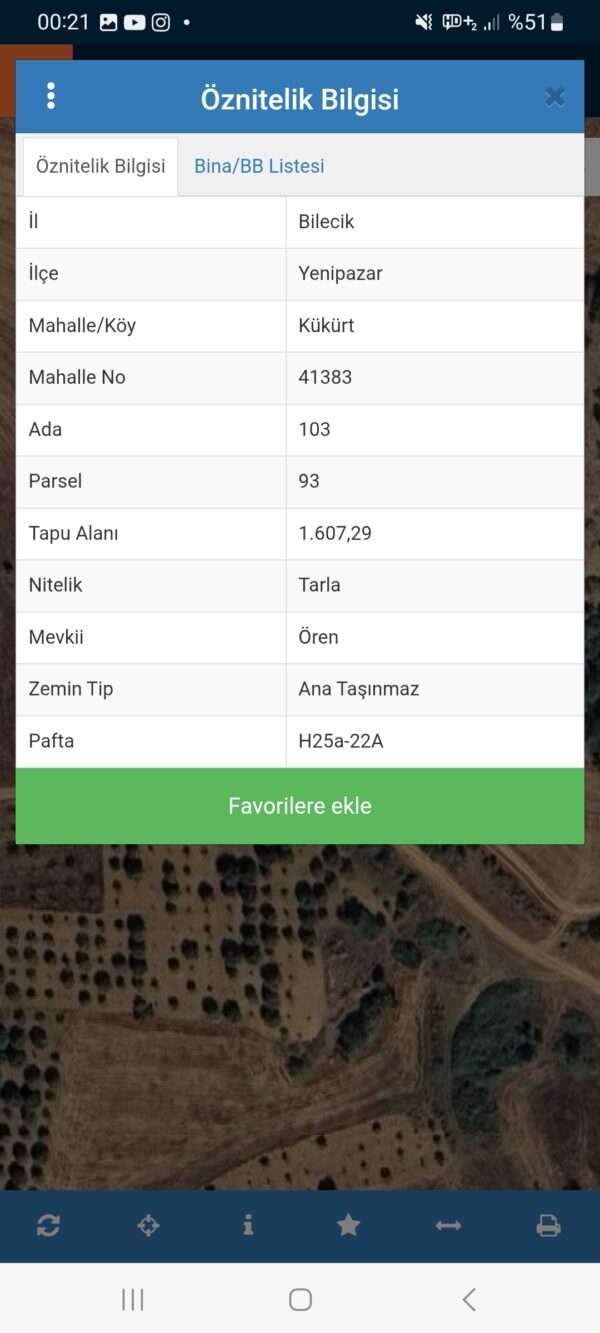
Task: Go back using the system back button
Action: 469,1299
